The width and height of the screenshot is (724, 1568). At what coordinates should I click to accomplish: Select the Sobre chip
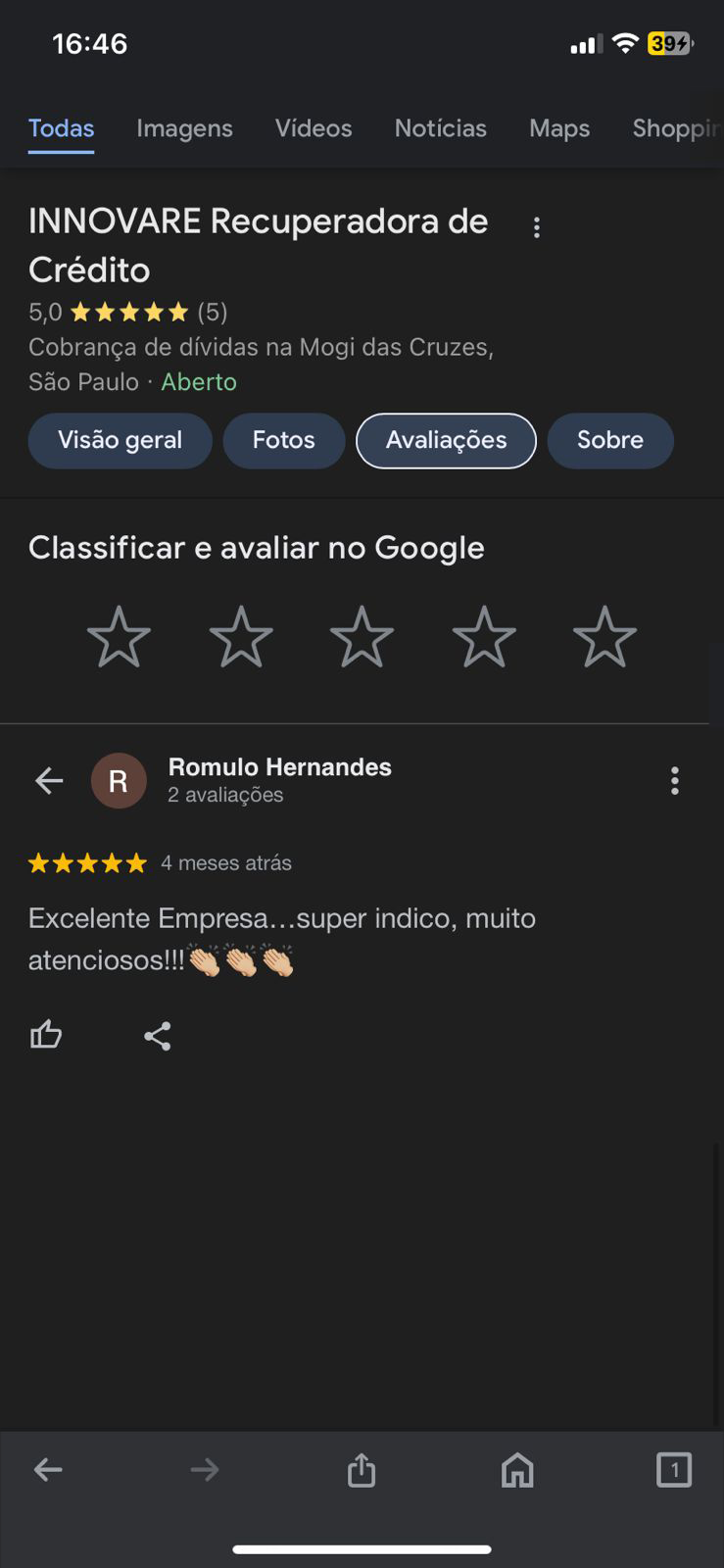[609, 440]
